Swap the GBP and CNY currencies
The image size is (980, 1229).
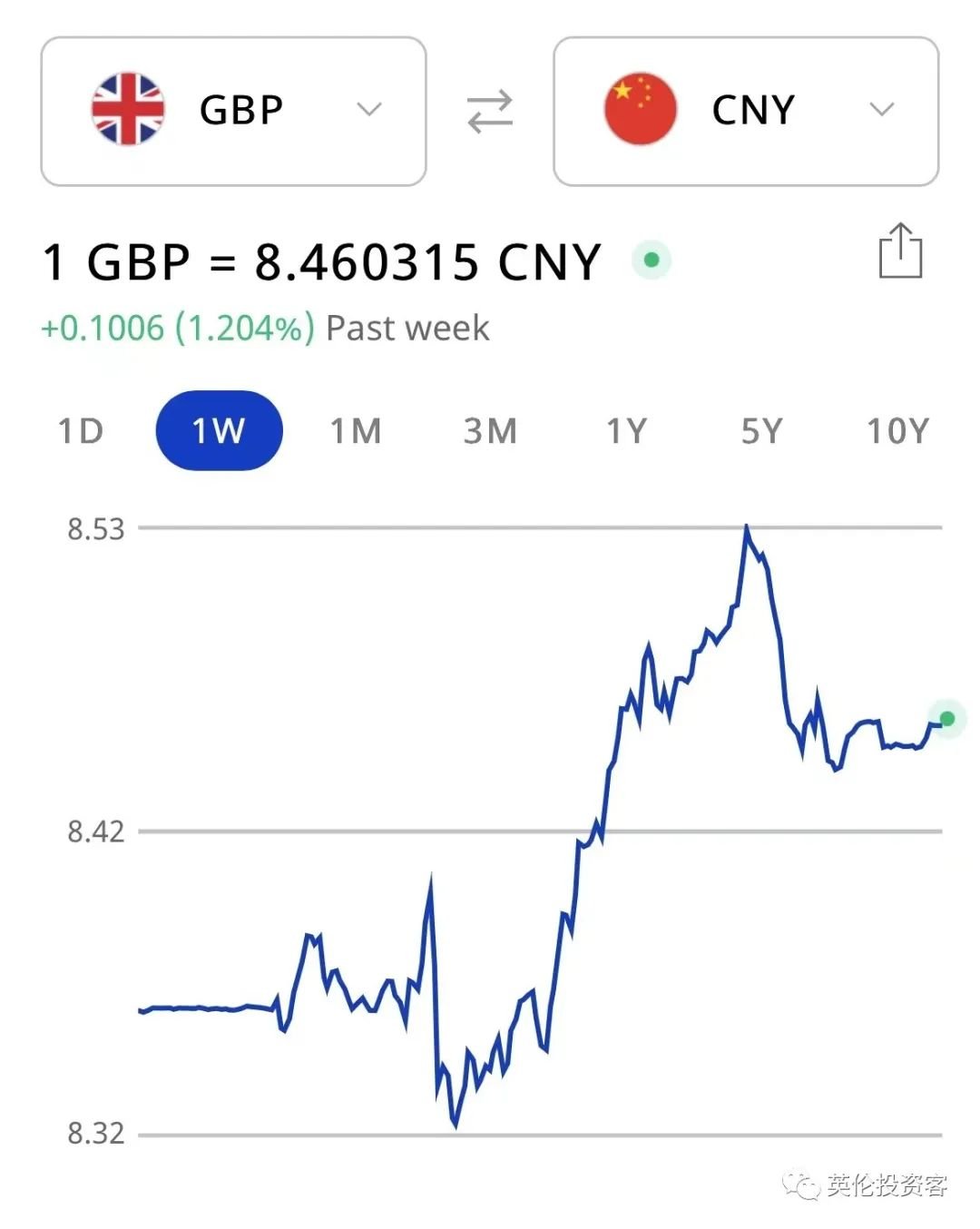pos(490,111)
